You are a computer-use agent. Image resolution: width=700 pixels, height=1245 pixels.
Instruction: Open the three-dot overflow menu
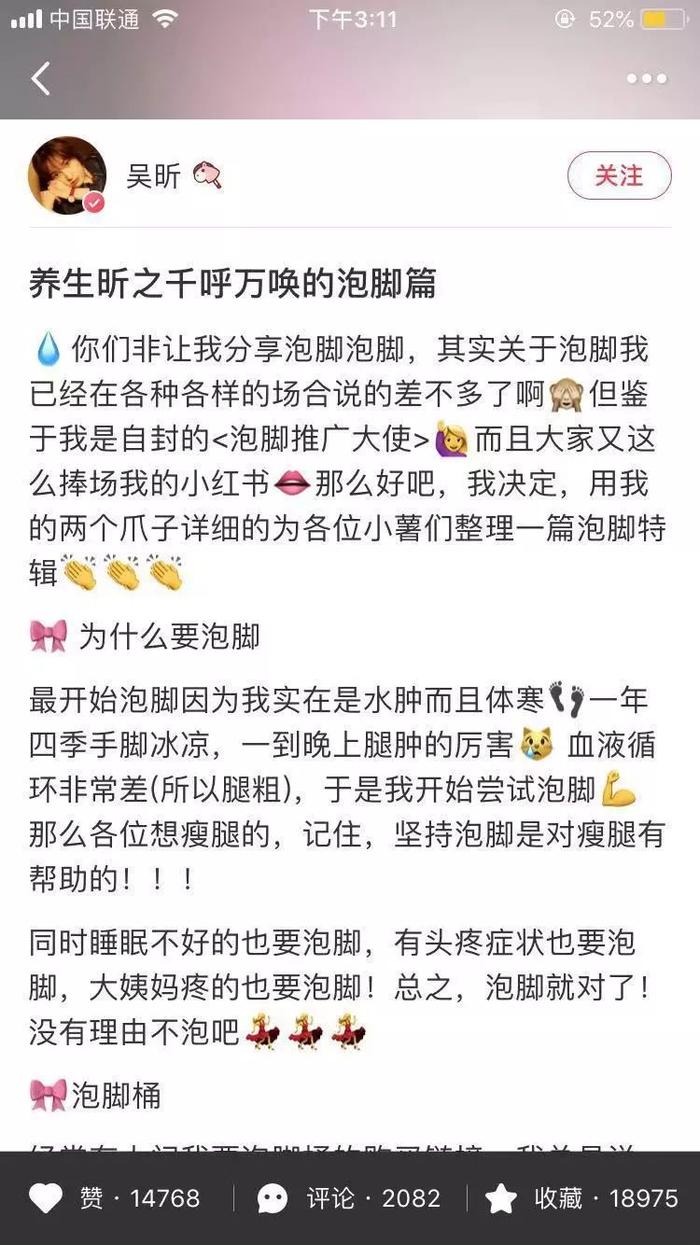point(646,79)
